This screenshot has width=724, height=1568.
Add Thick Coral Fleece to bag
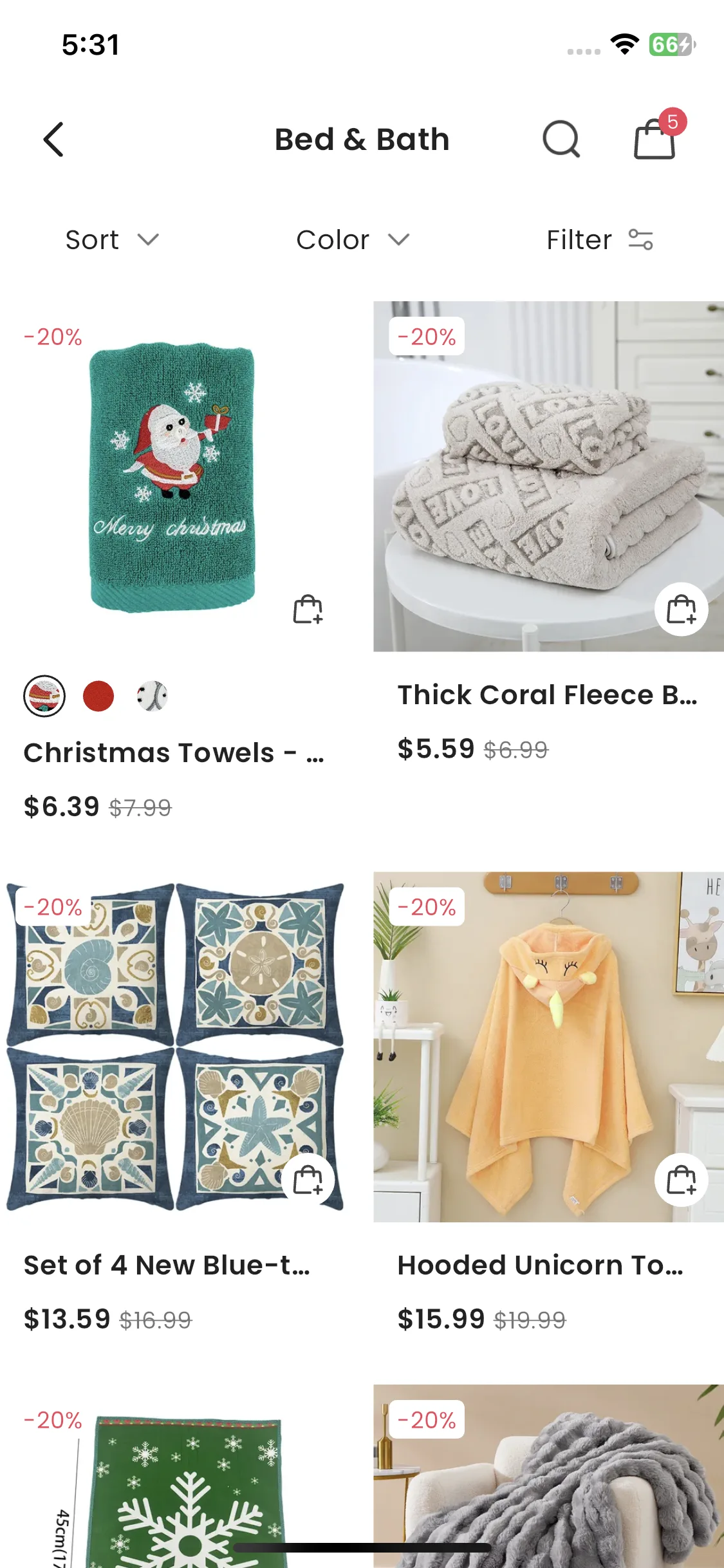[682, 609]
